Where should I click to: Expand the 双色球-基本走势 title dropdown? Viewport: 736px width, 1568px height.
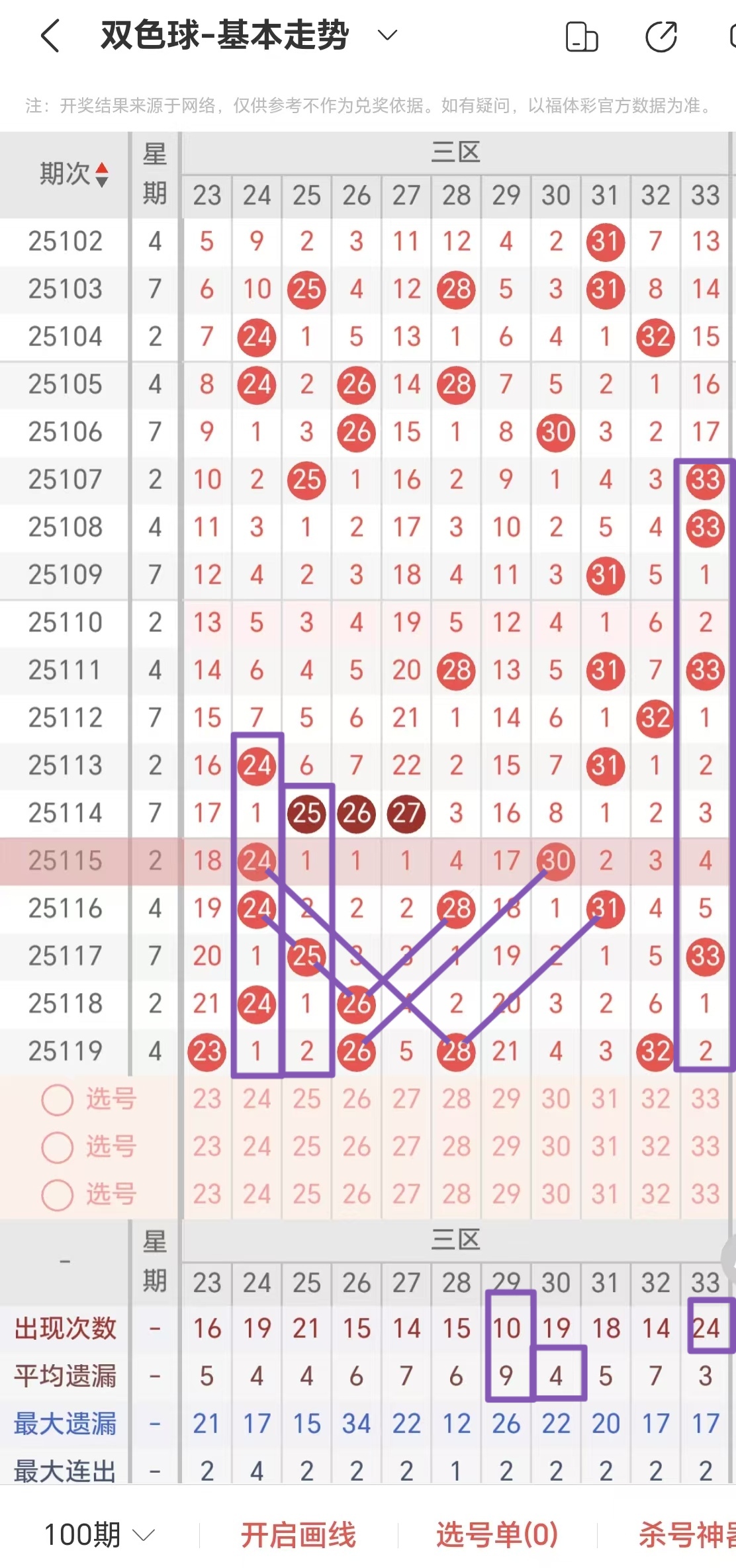click(x=387, y=36)
